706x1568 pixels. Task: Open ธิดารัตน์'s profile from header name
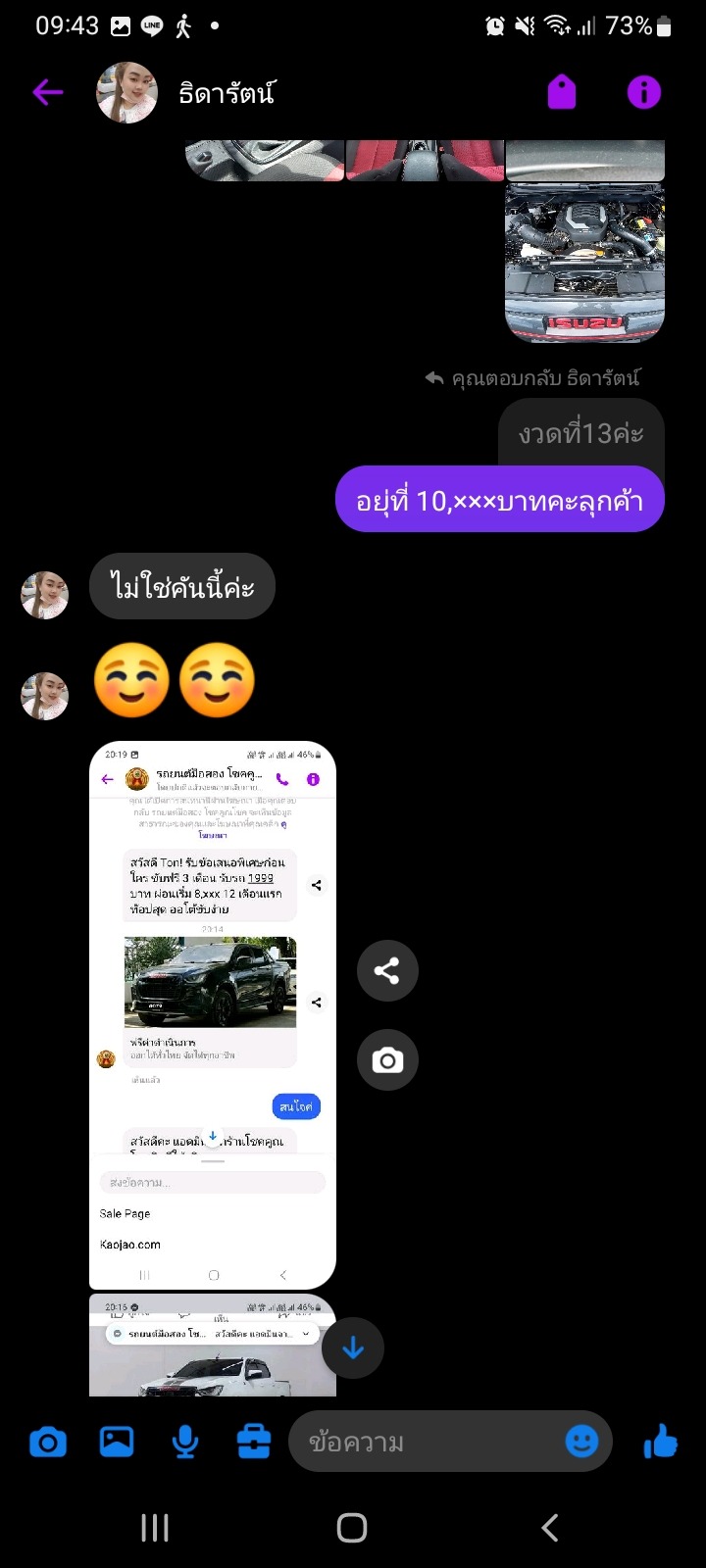227,93
